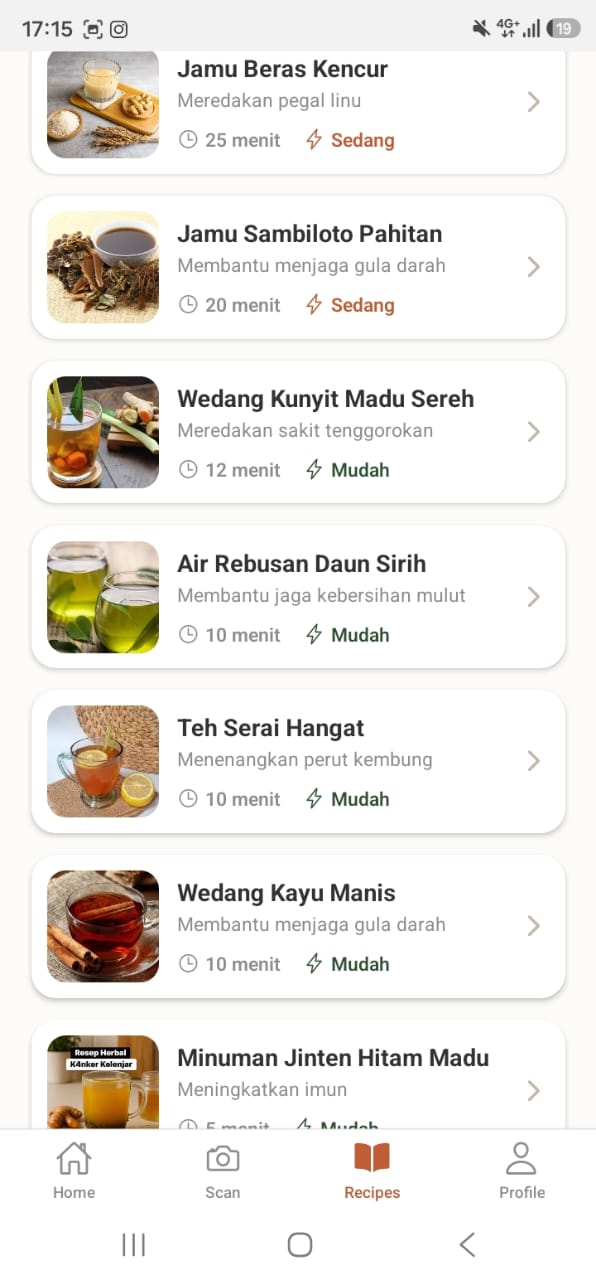Open Teh Serai Hangat recipe

click(x=298, y=761)
